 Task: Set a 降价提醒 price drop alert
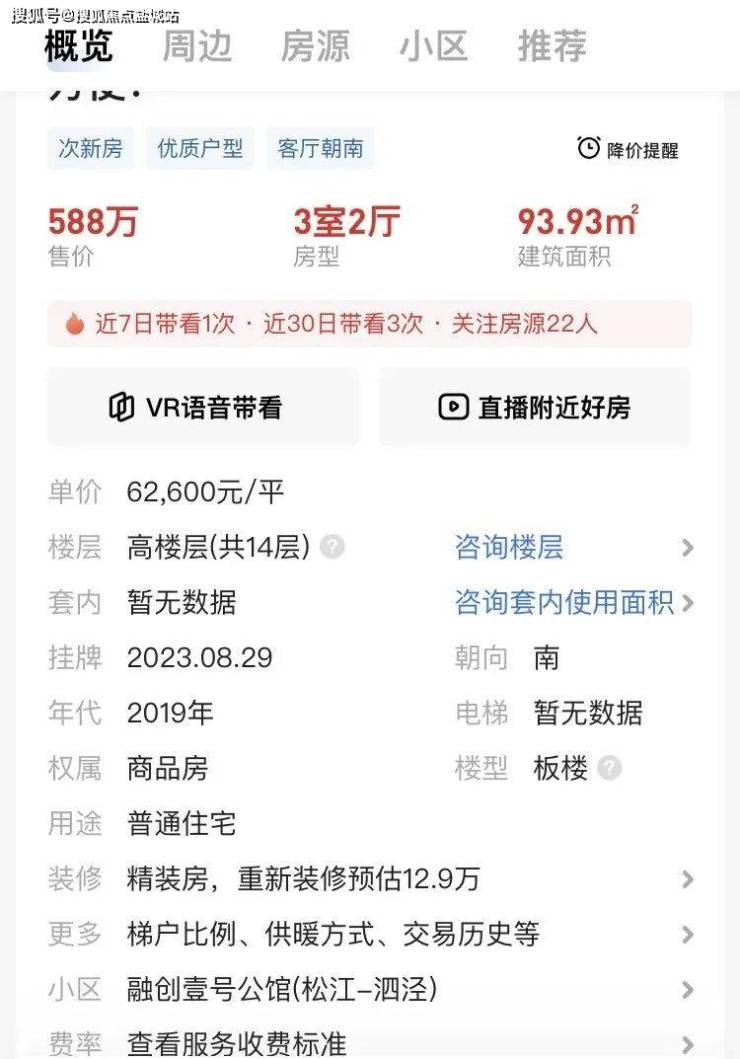pyautogui.click(x=628, y=149)
